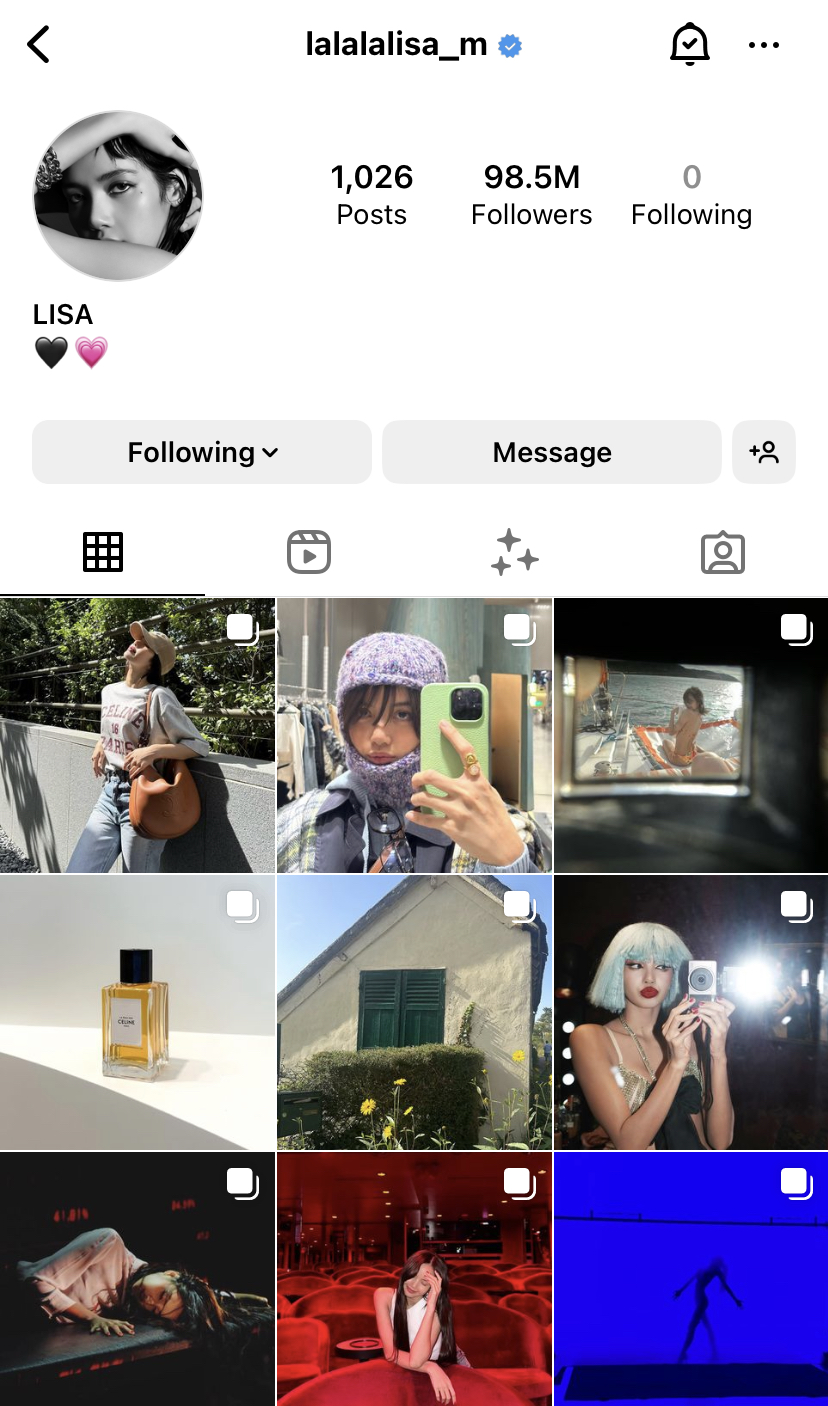
Task: Open the carousel icon on the blue silhouette post
Action: 795,1183
